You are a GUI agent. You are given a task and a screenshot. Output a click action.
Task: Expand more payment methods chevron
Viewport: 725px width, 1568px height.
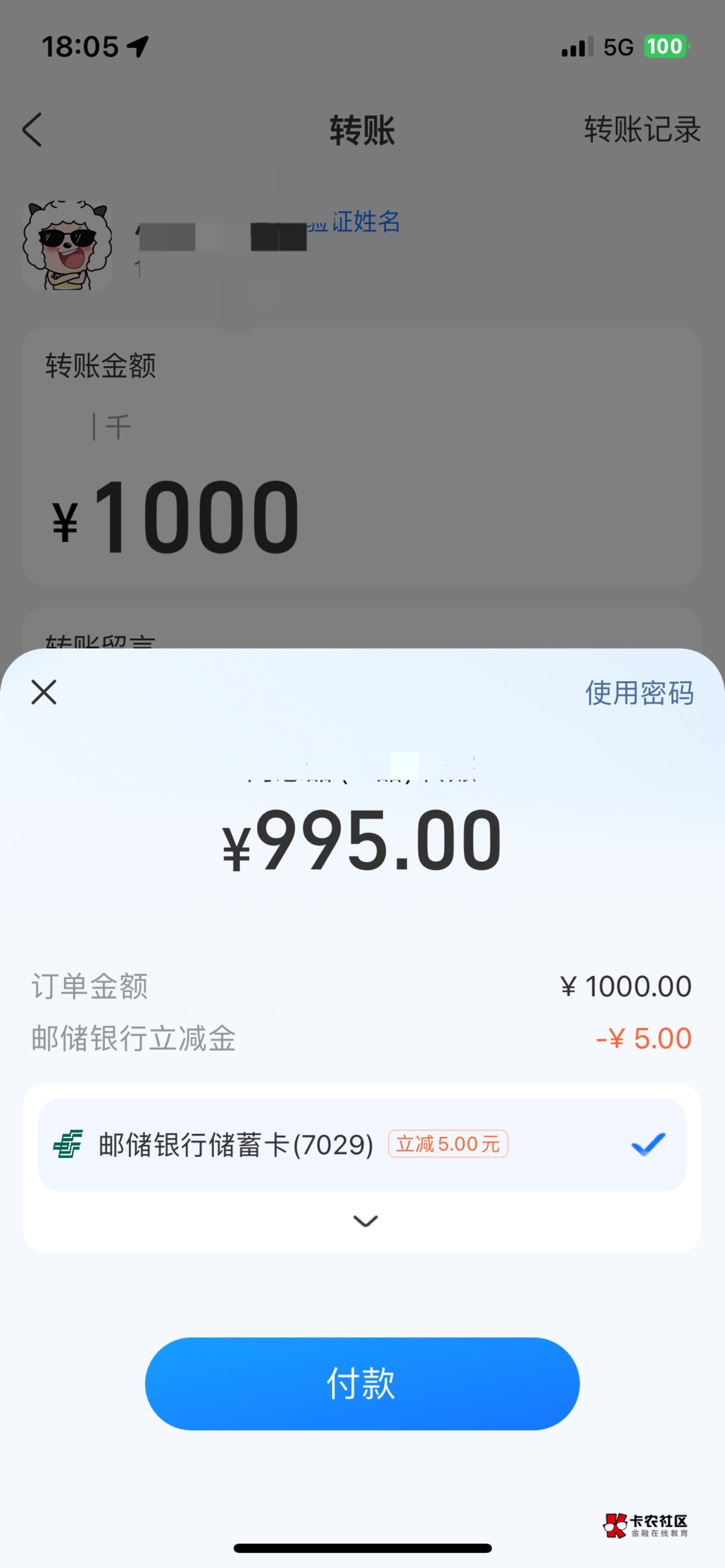(365, 1221)
